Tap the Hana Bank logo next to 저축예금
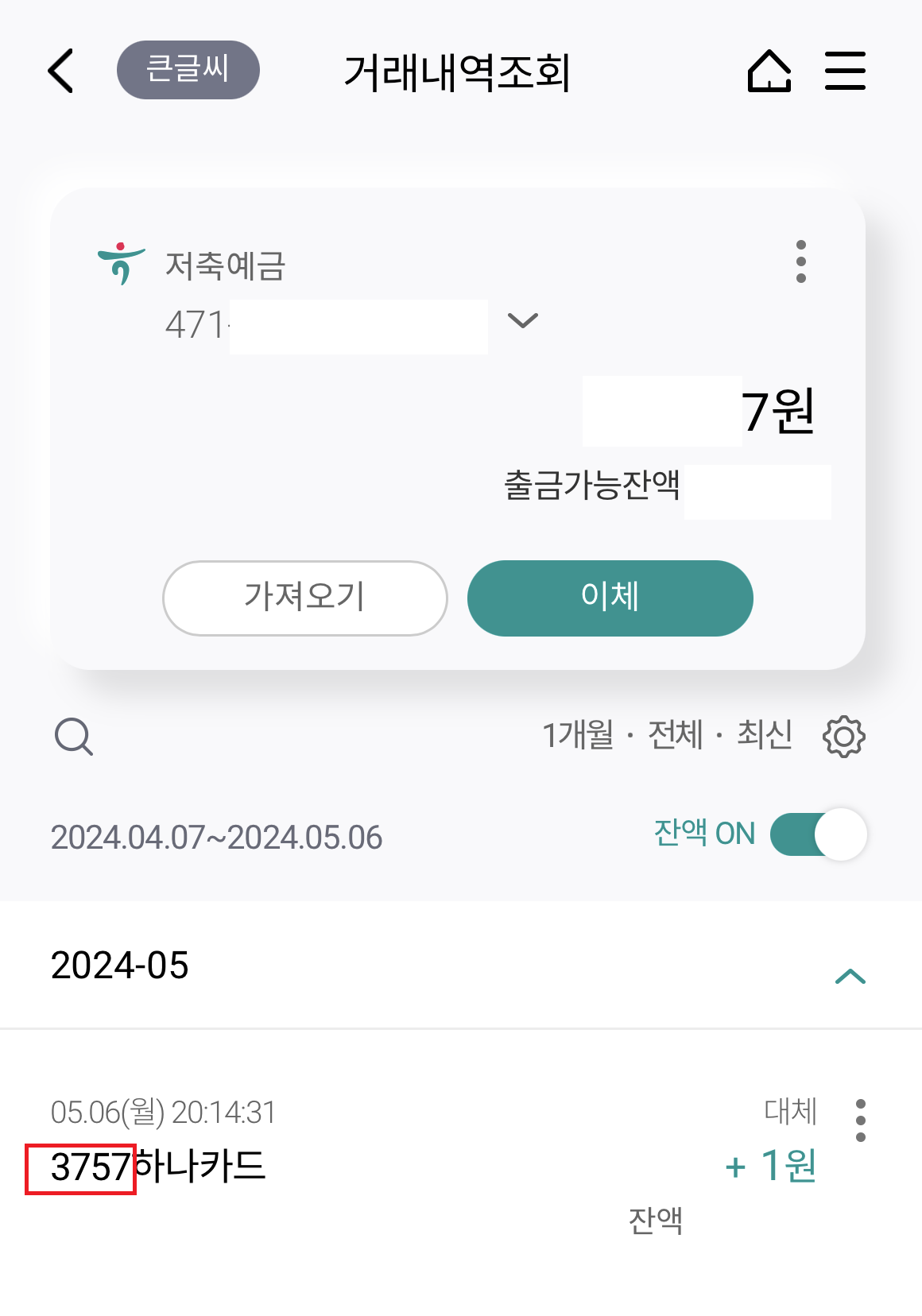Screen dimensions: 922x1316 coord(120,263)
